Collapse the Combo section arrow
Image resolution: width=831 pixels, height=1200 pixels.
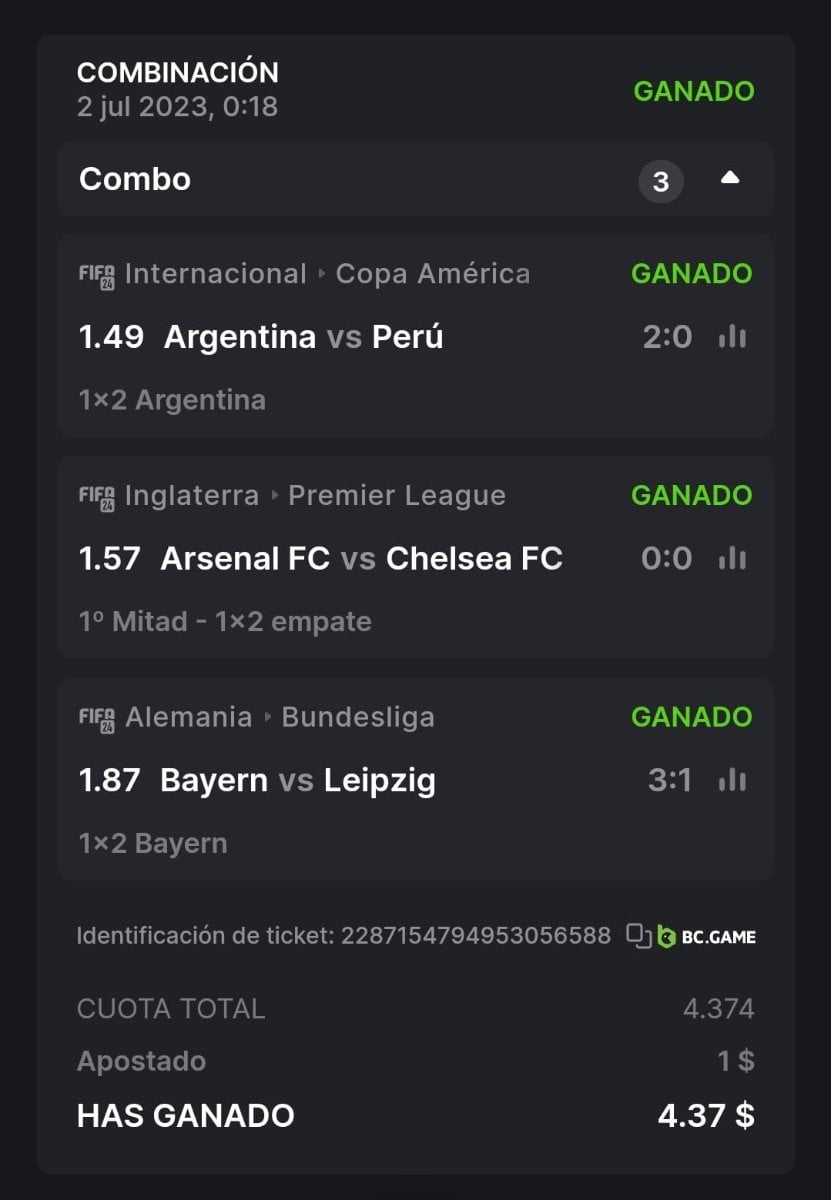730,179
